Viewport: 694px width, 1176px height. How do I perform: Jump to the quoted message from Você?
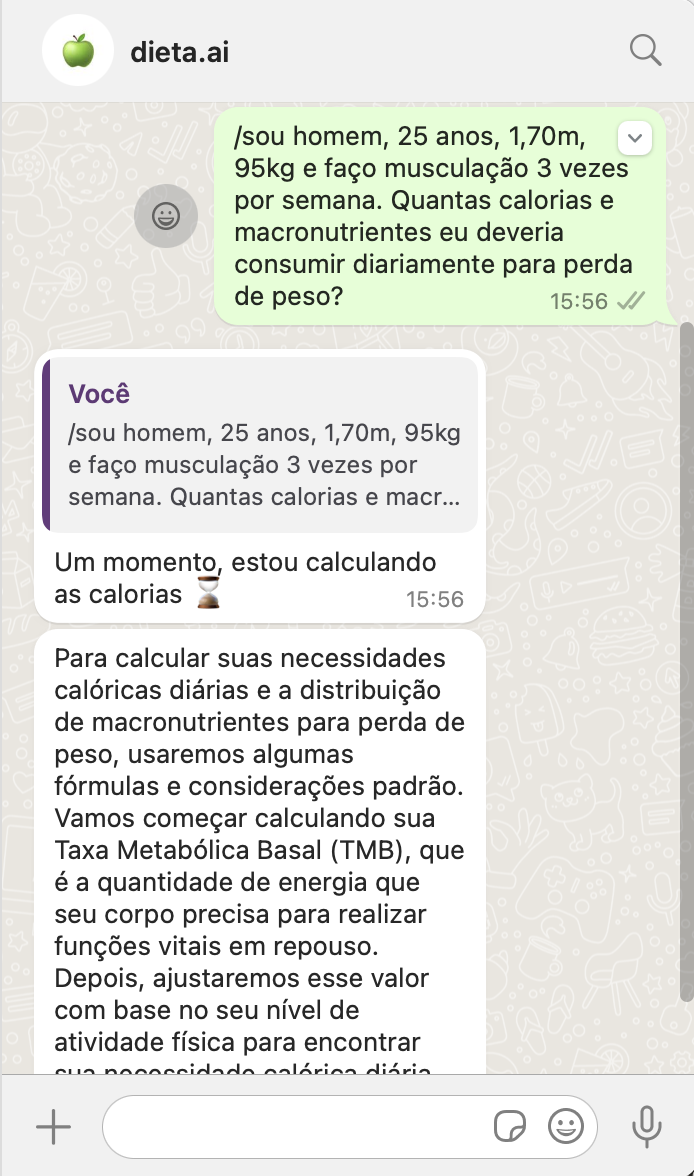(260, 445)
